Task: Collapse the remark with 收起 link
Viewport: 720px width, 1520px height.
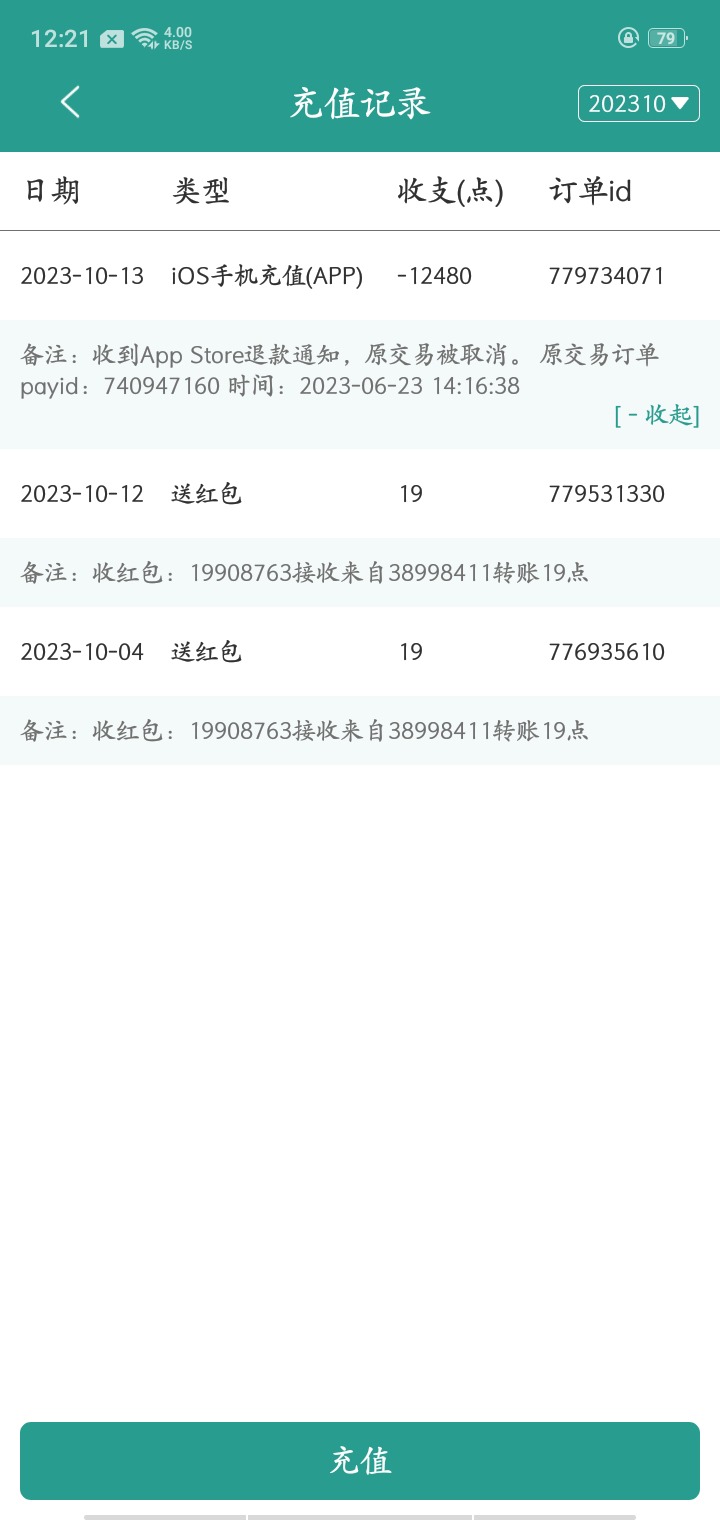Action: [657, 415]
